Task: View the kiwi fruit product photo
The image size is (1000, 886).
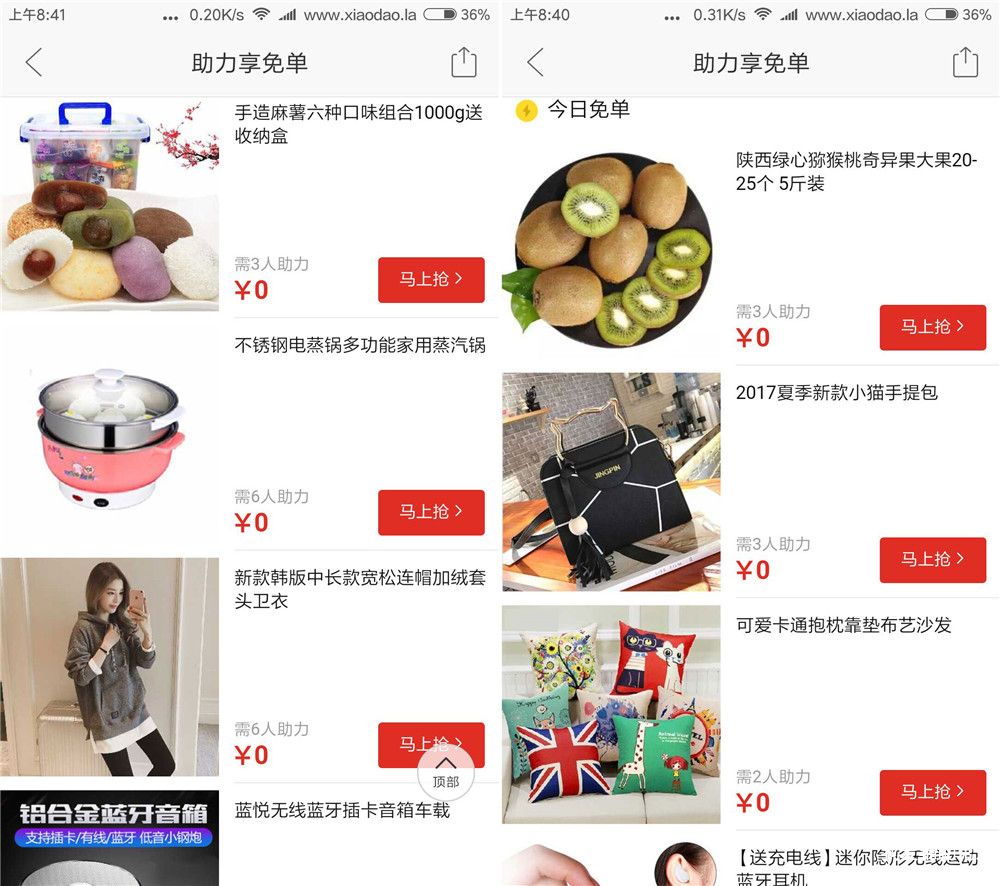Action: (x=611, y=250)
